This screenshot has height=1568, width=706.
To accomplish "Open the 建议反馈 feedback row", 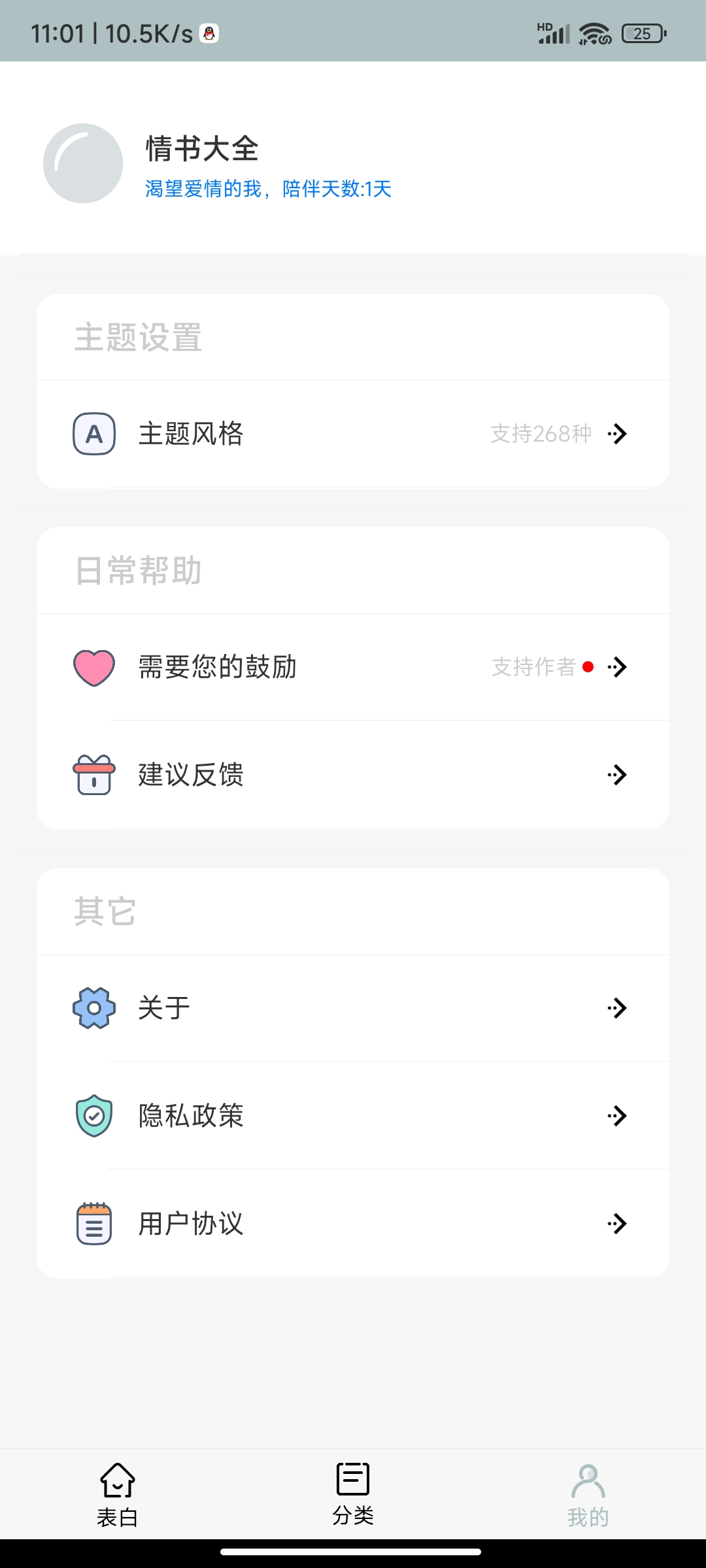I will tap(353, 775).
